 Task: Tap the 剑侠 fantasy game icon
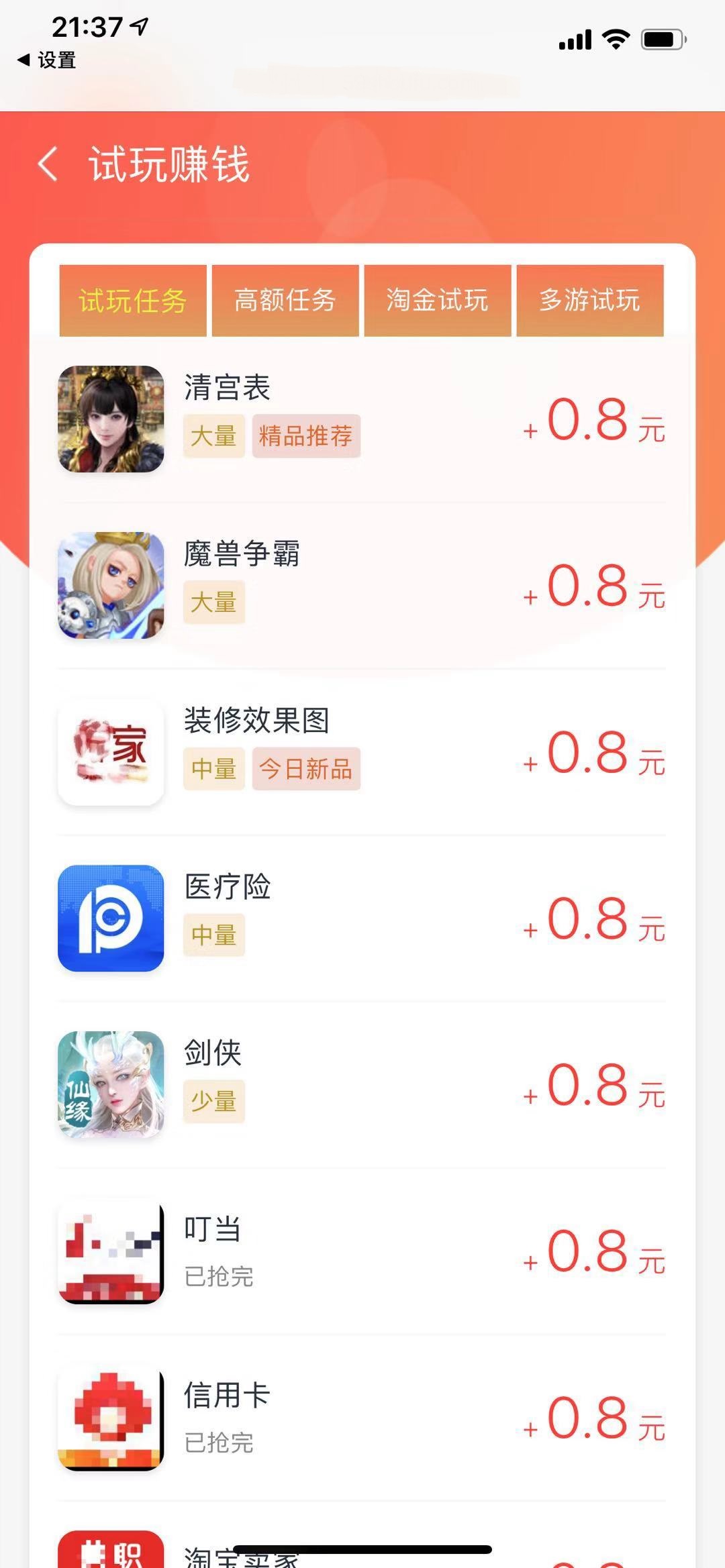[x=111, y=1084]
